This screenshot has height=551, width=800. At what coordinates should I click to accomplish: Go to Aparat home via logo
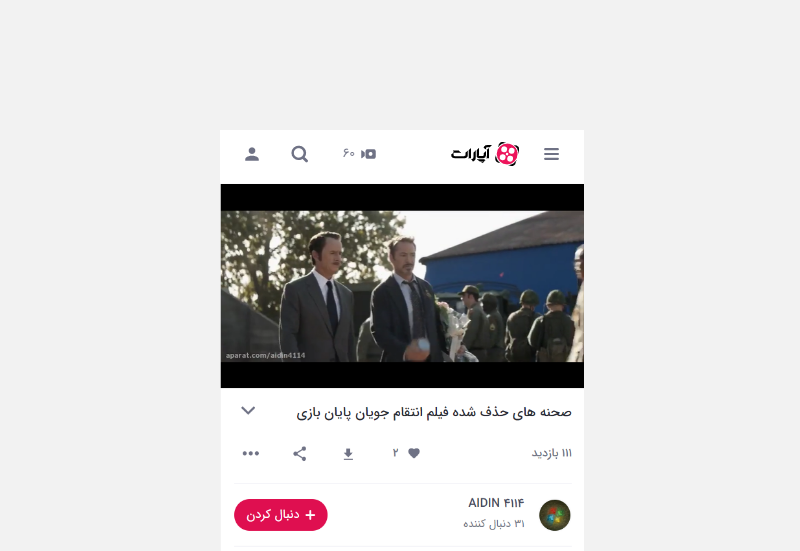pyautogui.click(x=484, y=154)
